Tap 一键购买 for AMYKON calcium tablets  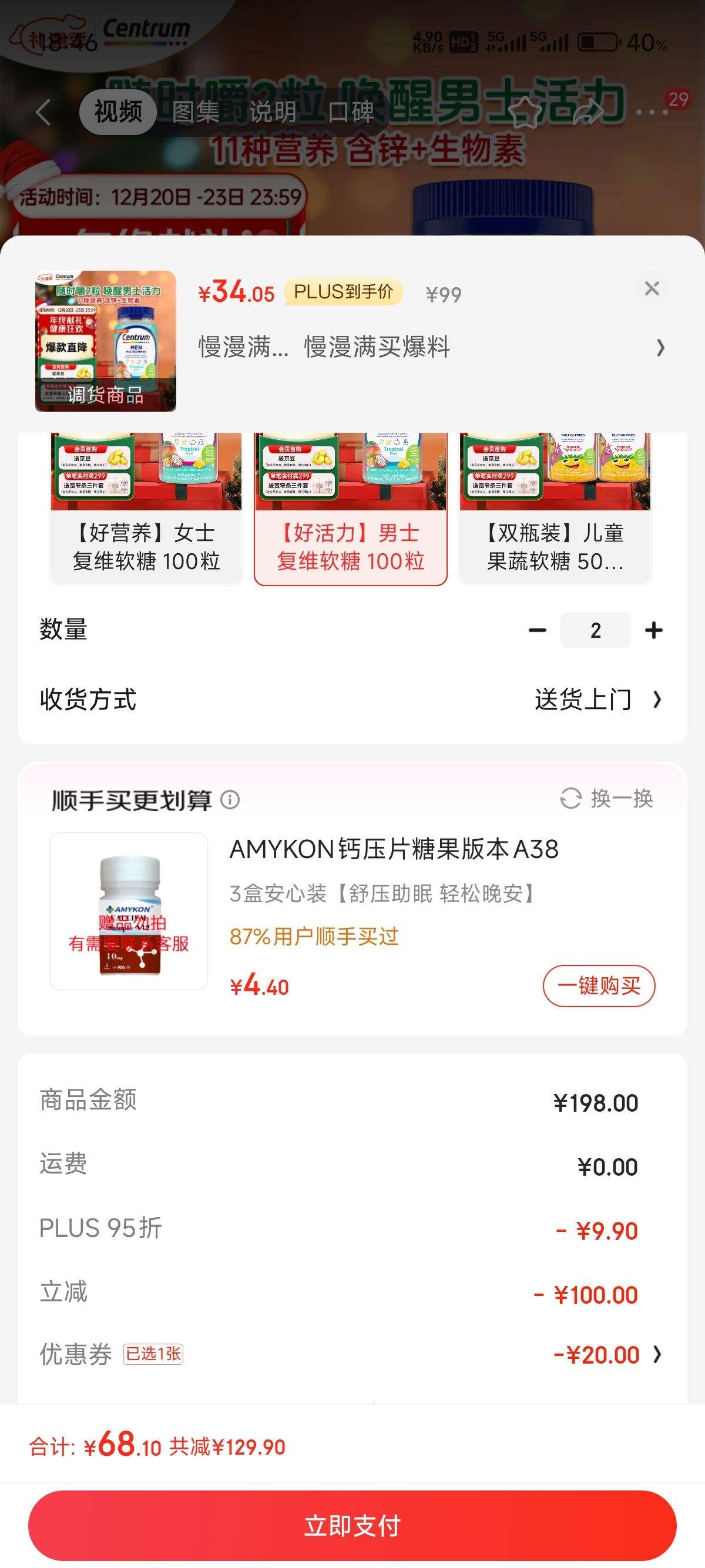pyautogui.click(x=599, y=985)
